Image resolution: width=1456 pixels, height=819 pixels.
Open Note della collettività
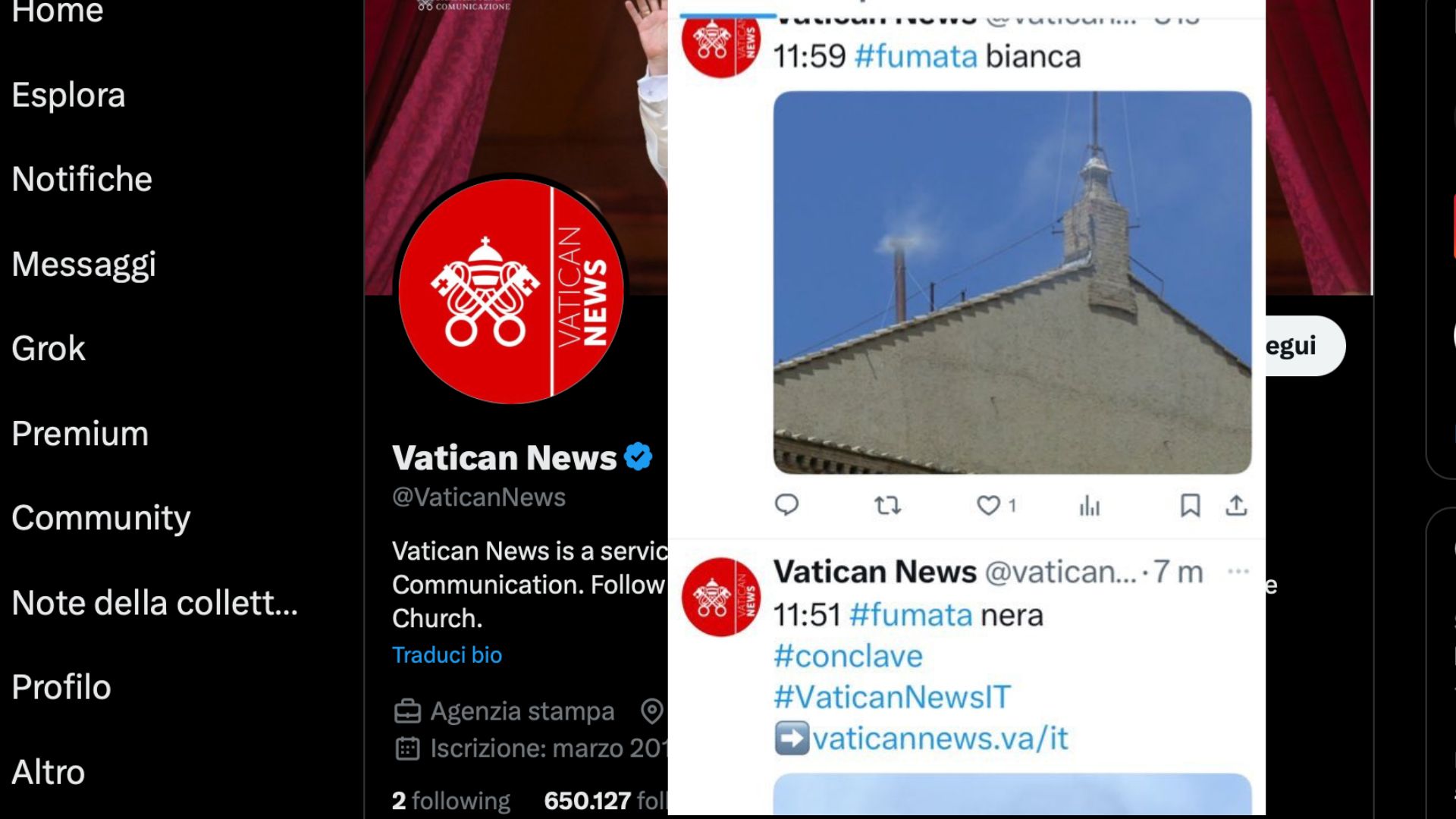155,603
